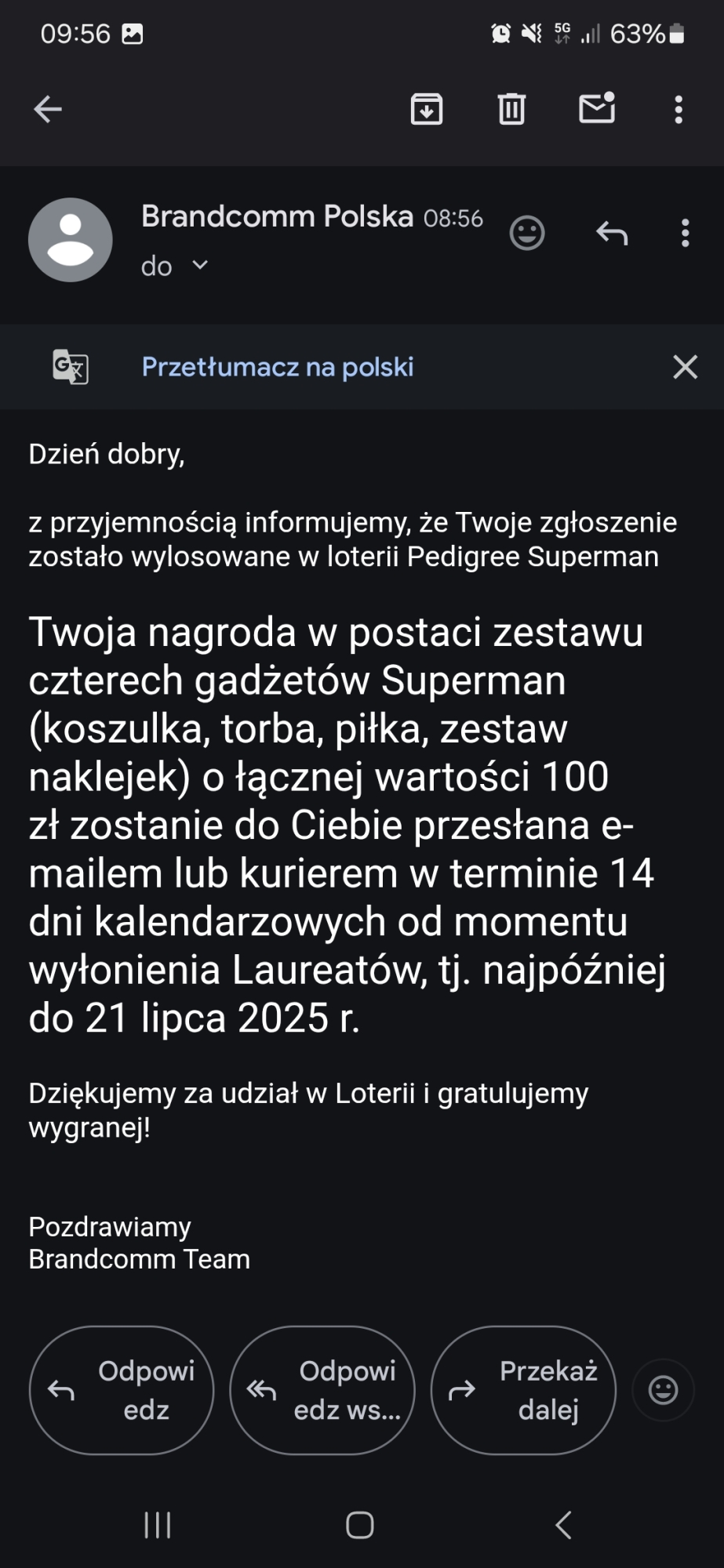
Task: Go back to the inbox
Action: click(x=48, y=109)
